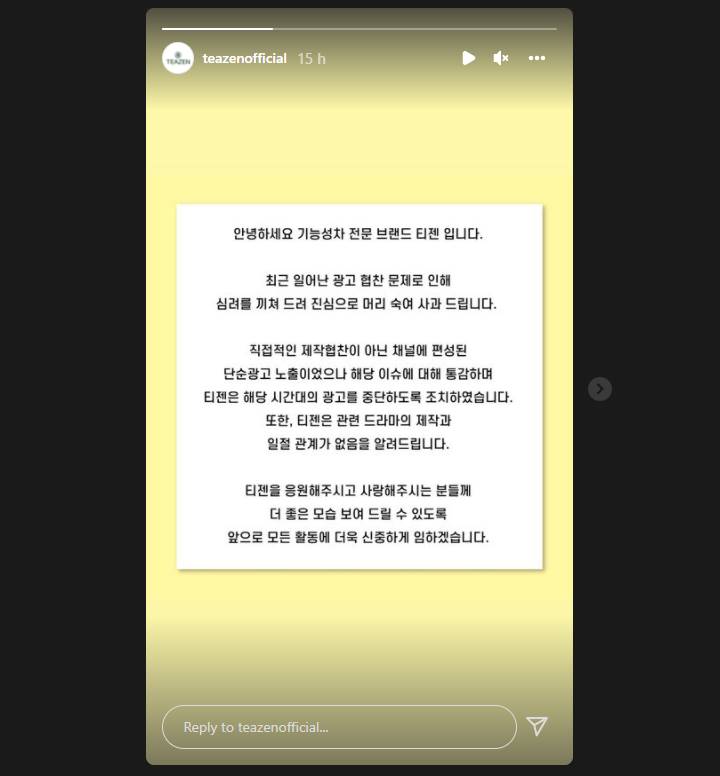Screen dimensions: 720x776
Task: Share this story via direct message
Action: (x=537, y=727)
